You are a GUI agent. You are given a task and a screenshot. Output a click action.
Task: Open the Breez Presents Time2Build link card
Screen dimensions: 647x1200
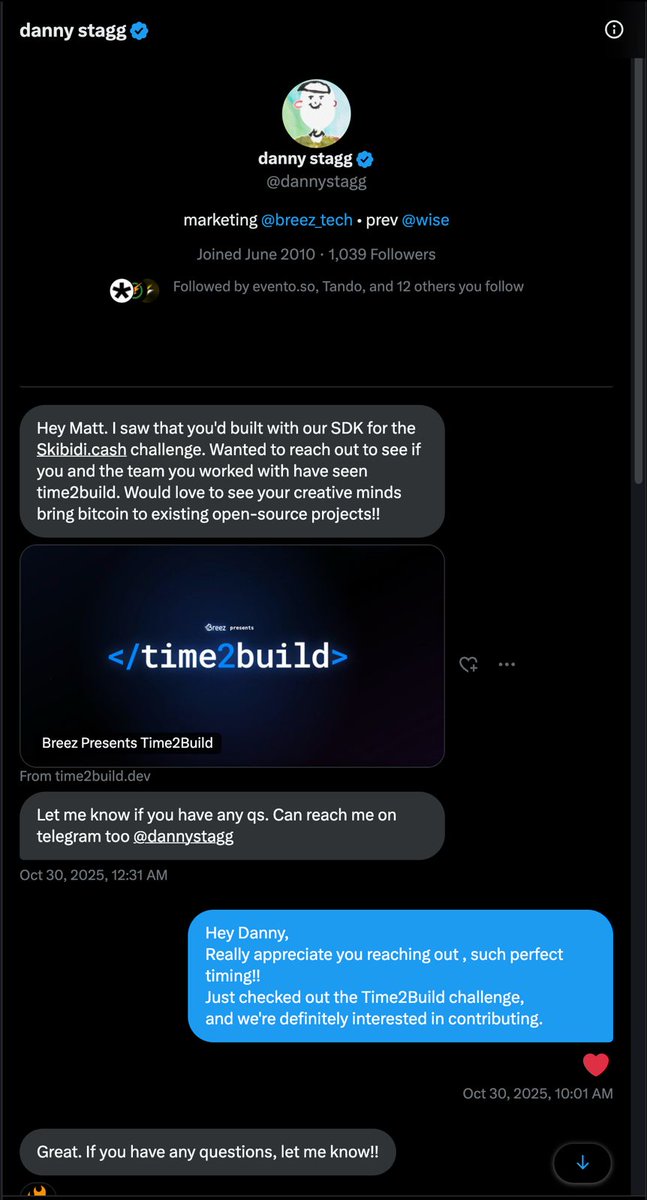point(232,655)
